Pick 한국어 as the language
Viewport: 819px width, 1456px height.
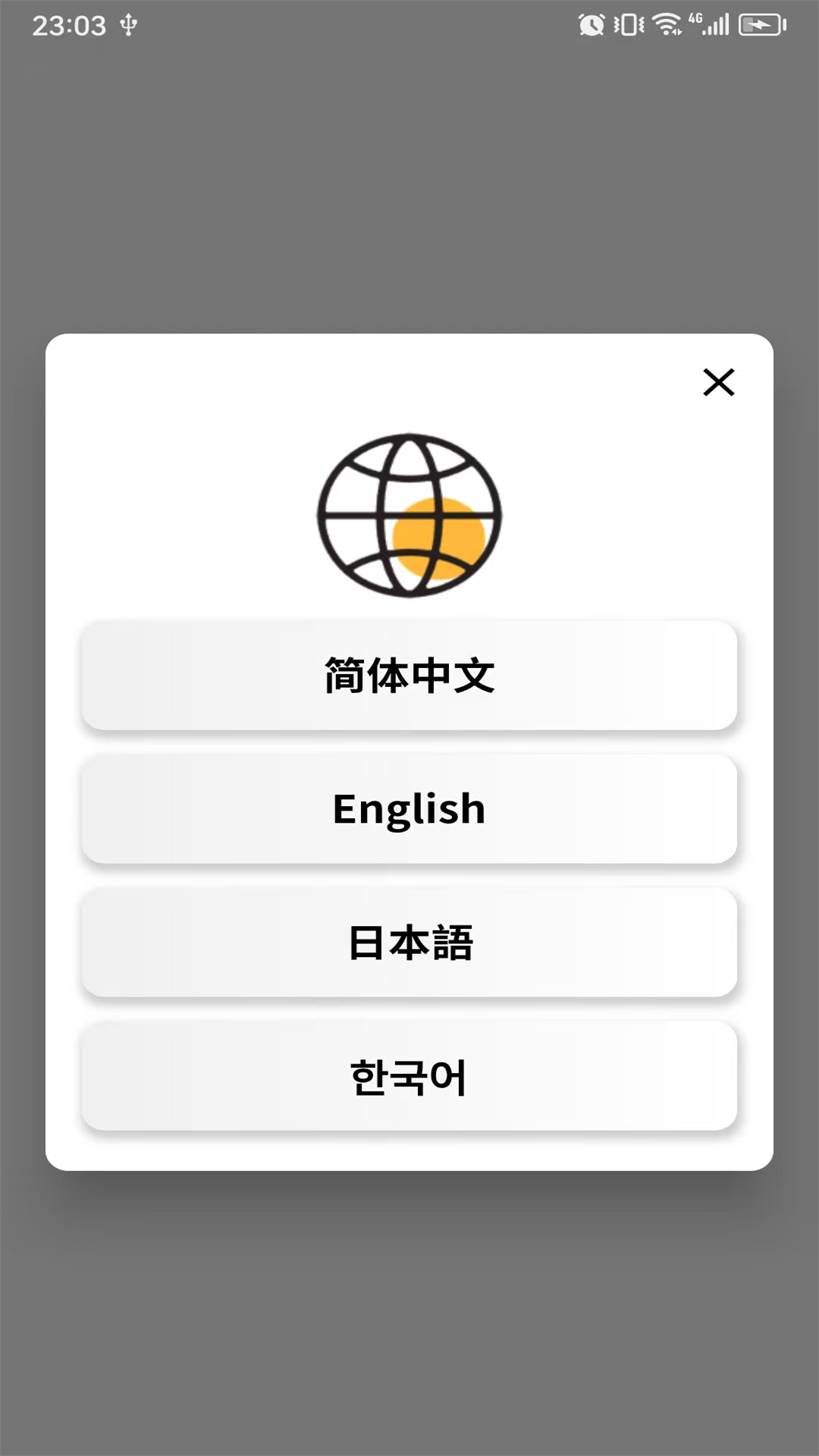(x=409, y=1076)
